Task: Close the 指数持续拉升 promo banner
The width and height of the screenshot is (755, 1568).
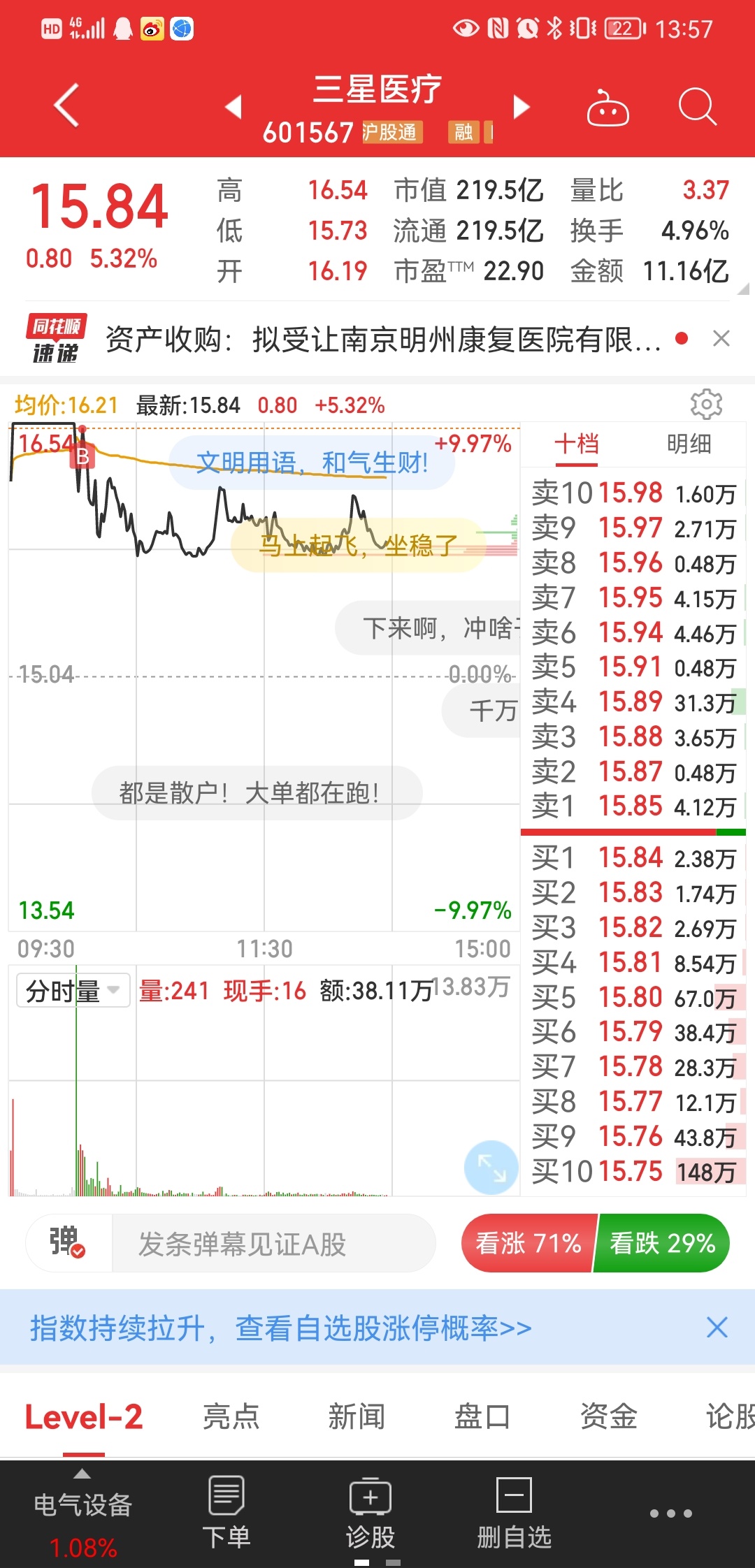Action: (717, 1328)
